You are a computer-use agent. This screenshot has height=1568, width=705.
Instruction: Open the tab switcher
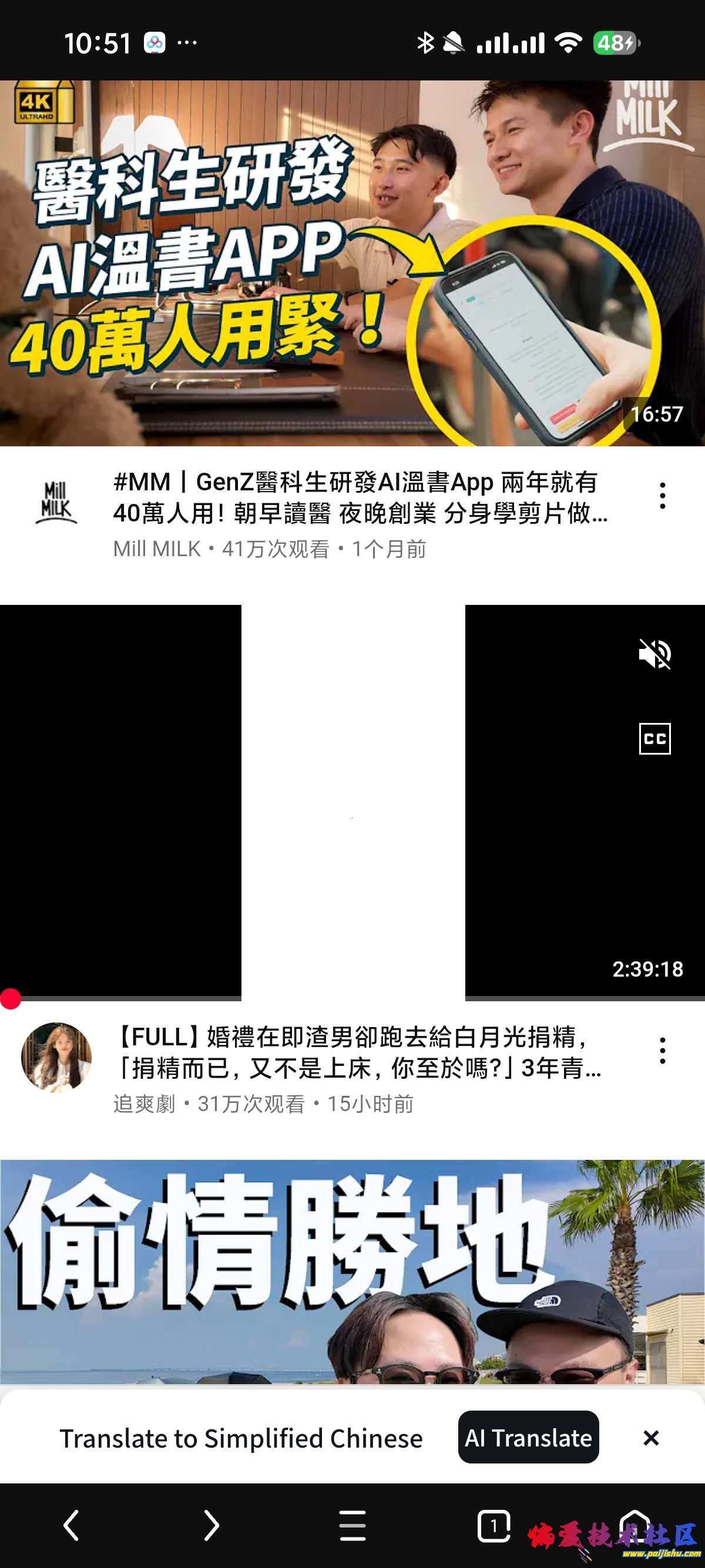tap(493, 1525)
